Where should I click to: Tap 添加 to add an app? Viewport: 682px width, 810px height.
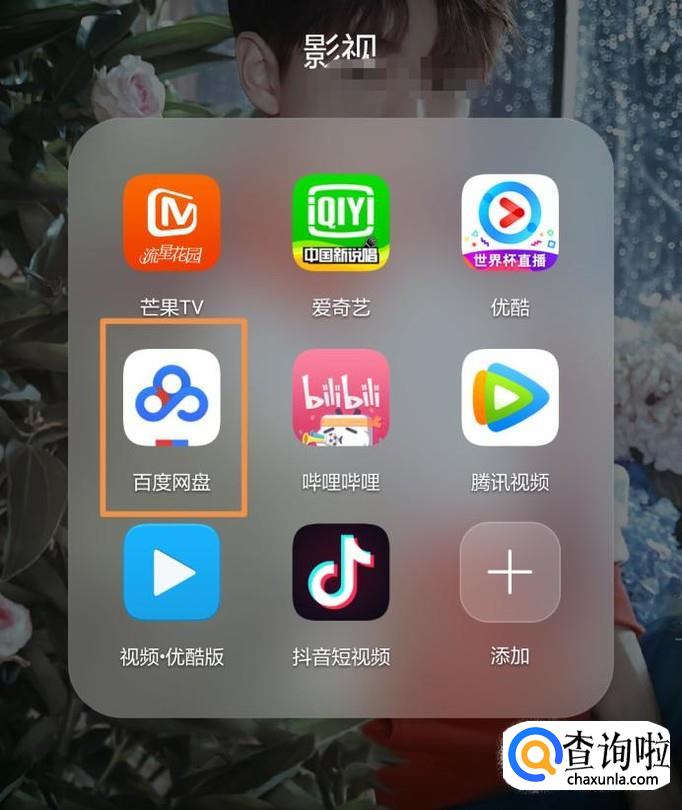pos(510,572)
